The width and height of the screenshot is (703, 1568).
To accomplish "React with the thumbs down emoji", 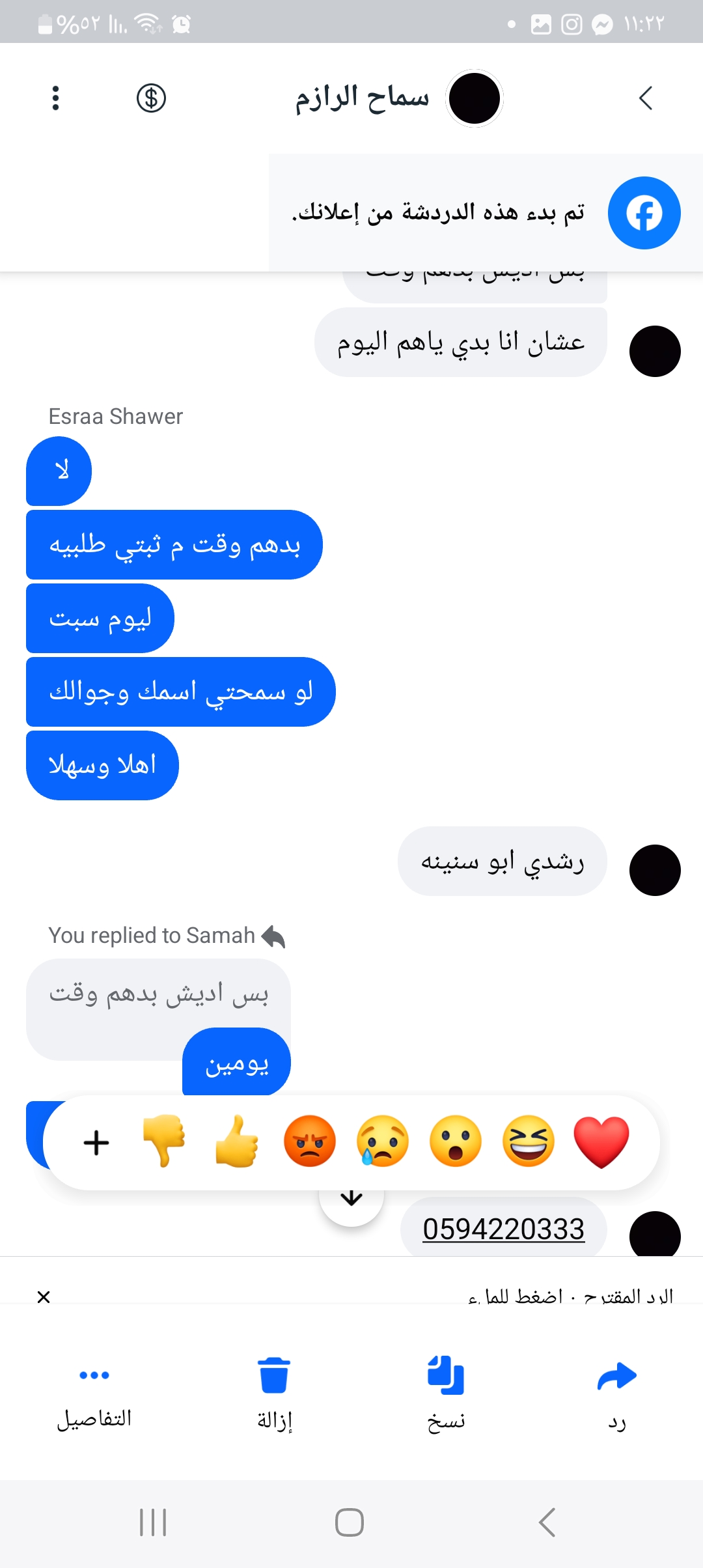I will pyautogui.click(x=164, y=1142).
